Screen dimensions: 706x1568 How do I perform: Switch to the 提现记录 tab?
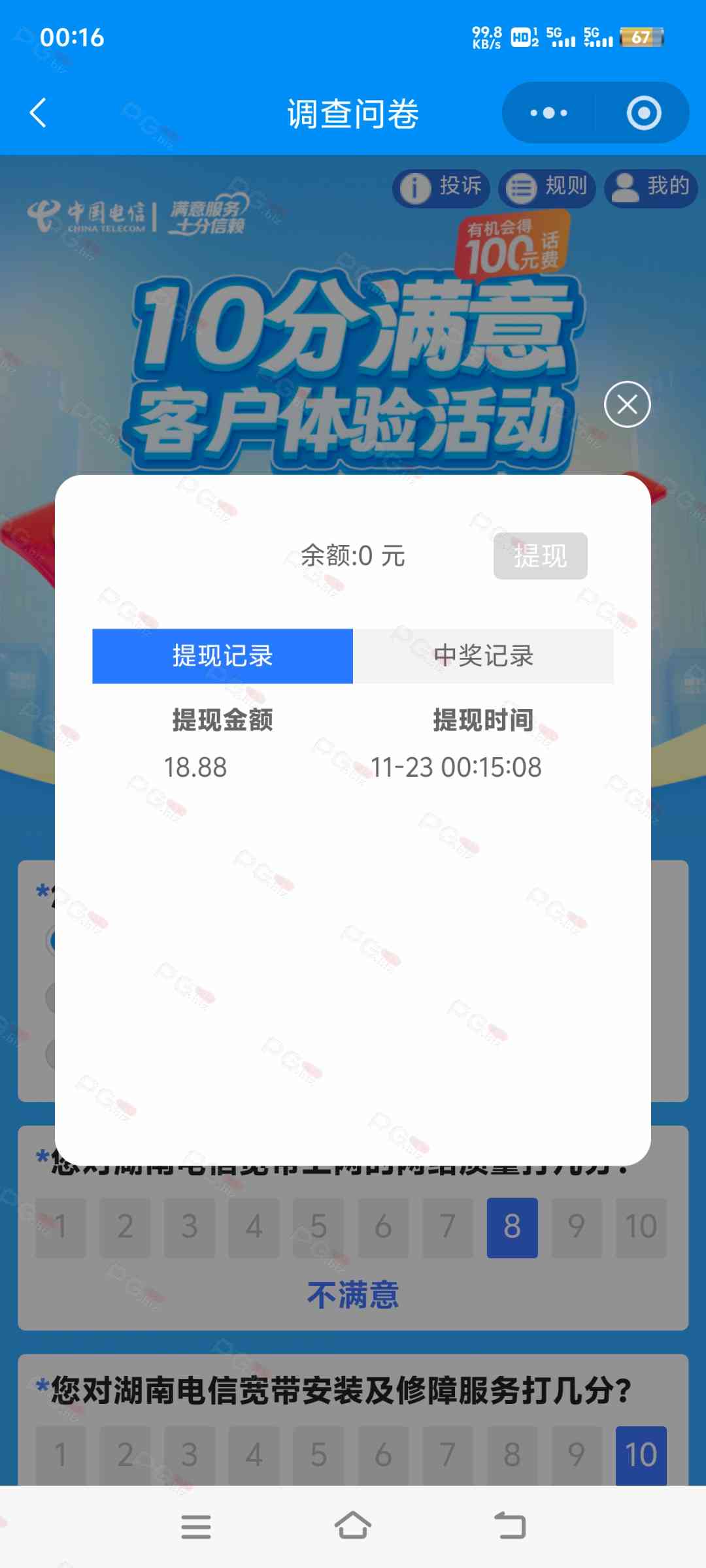click(x=222, y=656)
